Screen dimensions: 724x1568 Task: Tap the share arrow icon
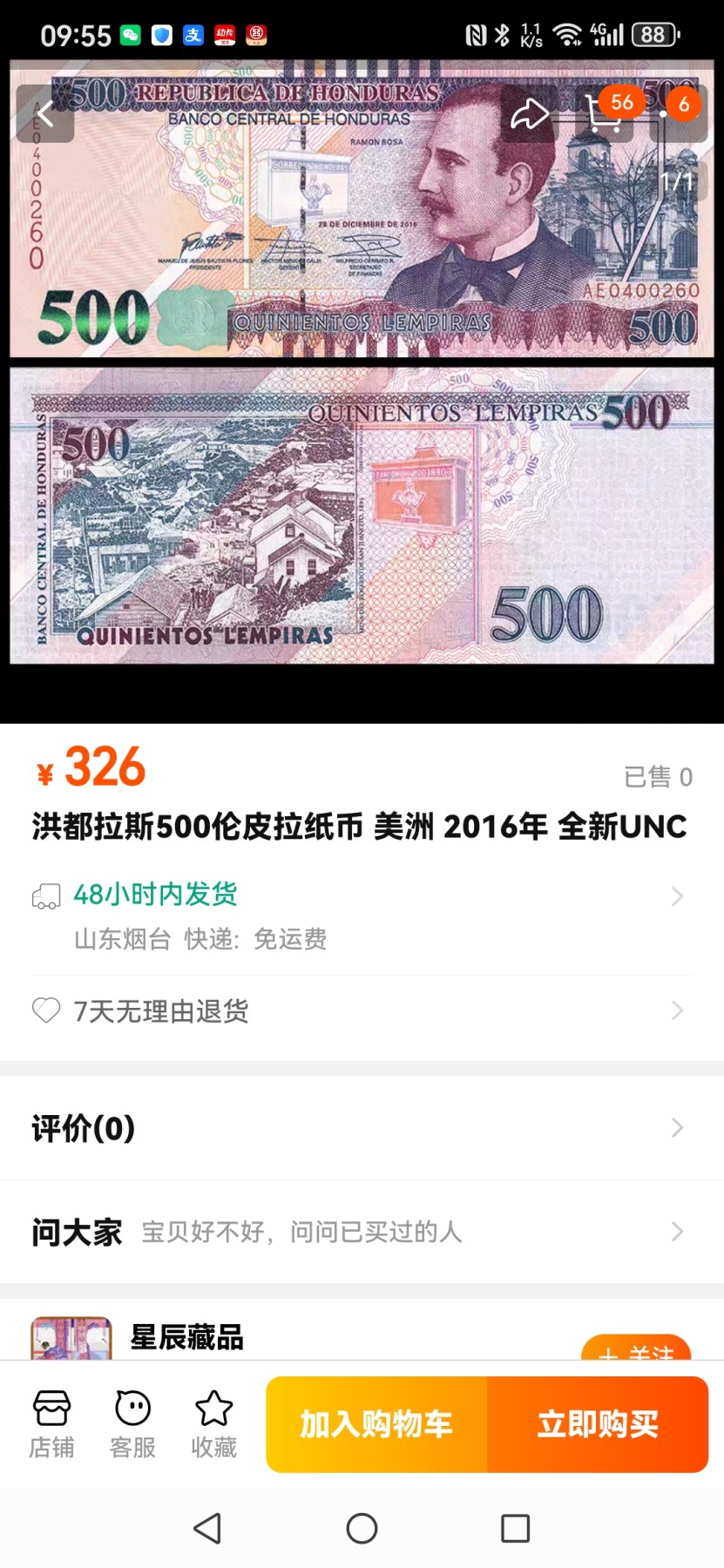529,114
